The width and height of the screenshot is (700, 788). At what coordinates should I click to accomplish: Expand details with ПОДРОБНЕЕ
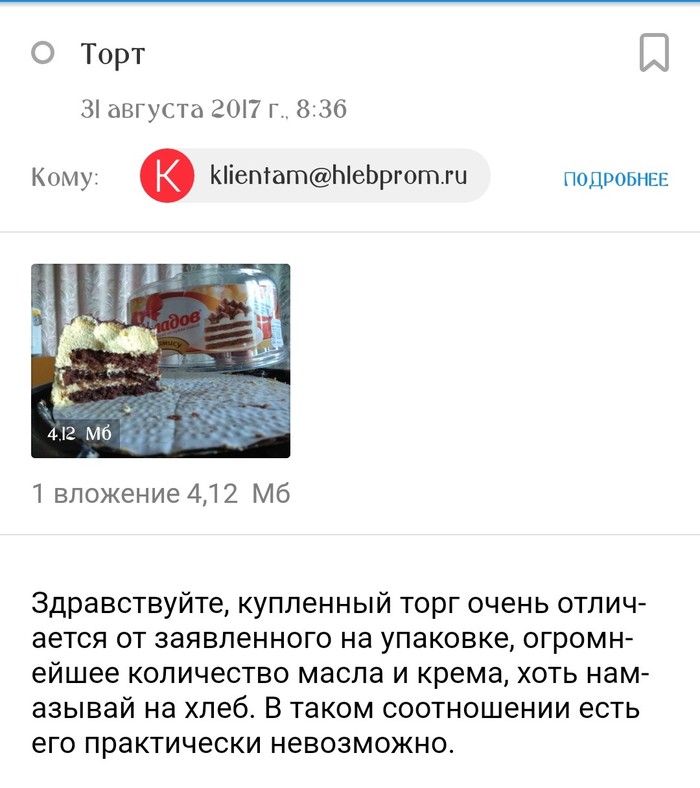616,180
